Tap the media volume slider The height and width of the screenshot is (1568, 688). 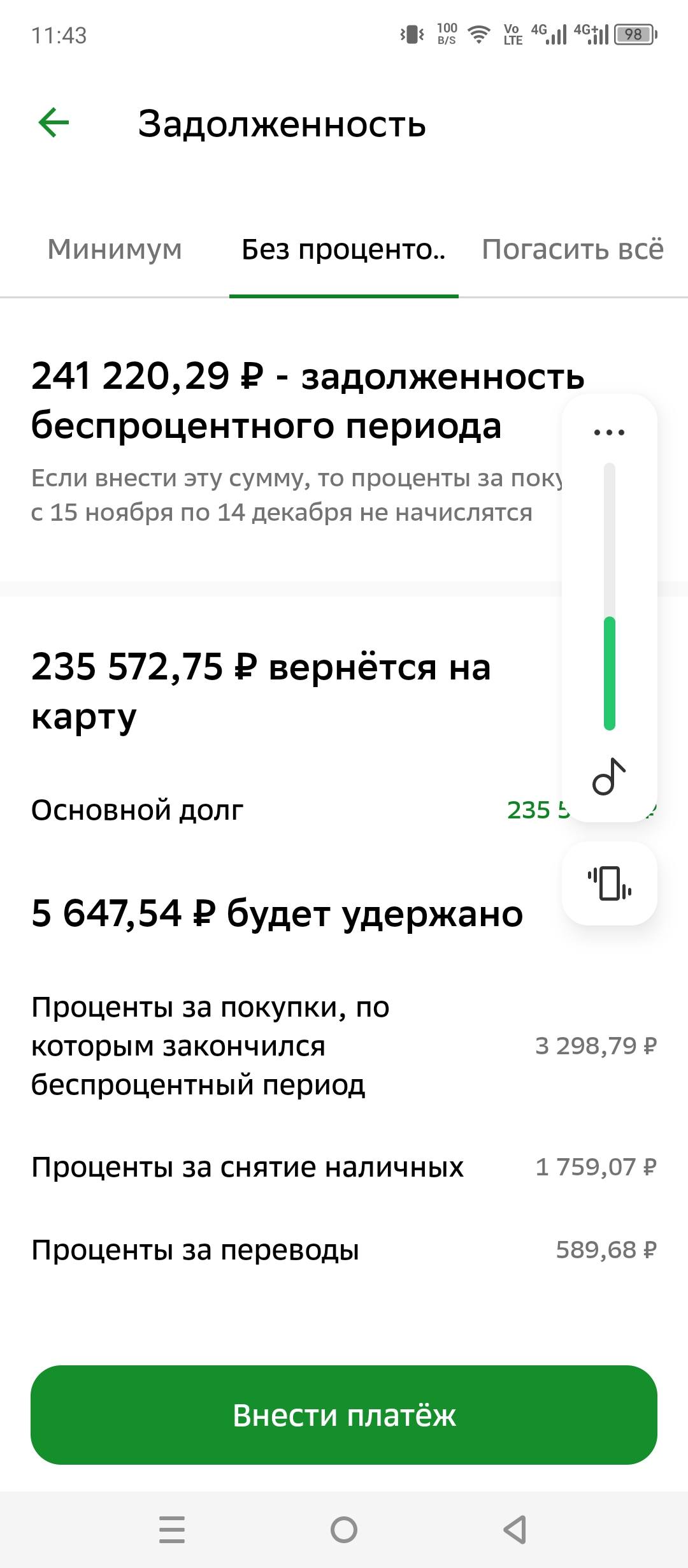pyautogui.click(x=610, y=597)
